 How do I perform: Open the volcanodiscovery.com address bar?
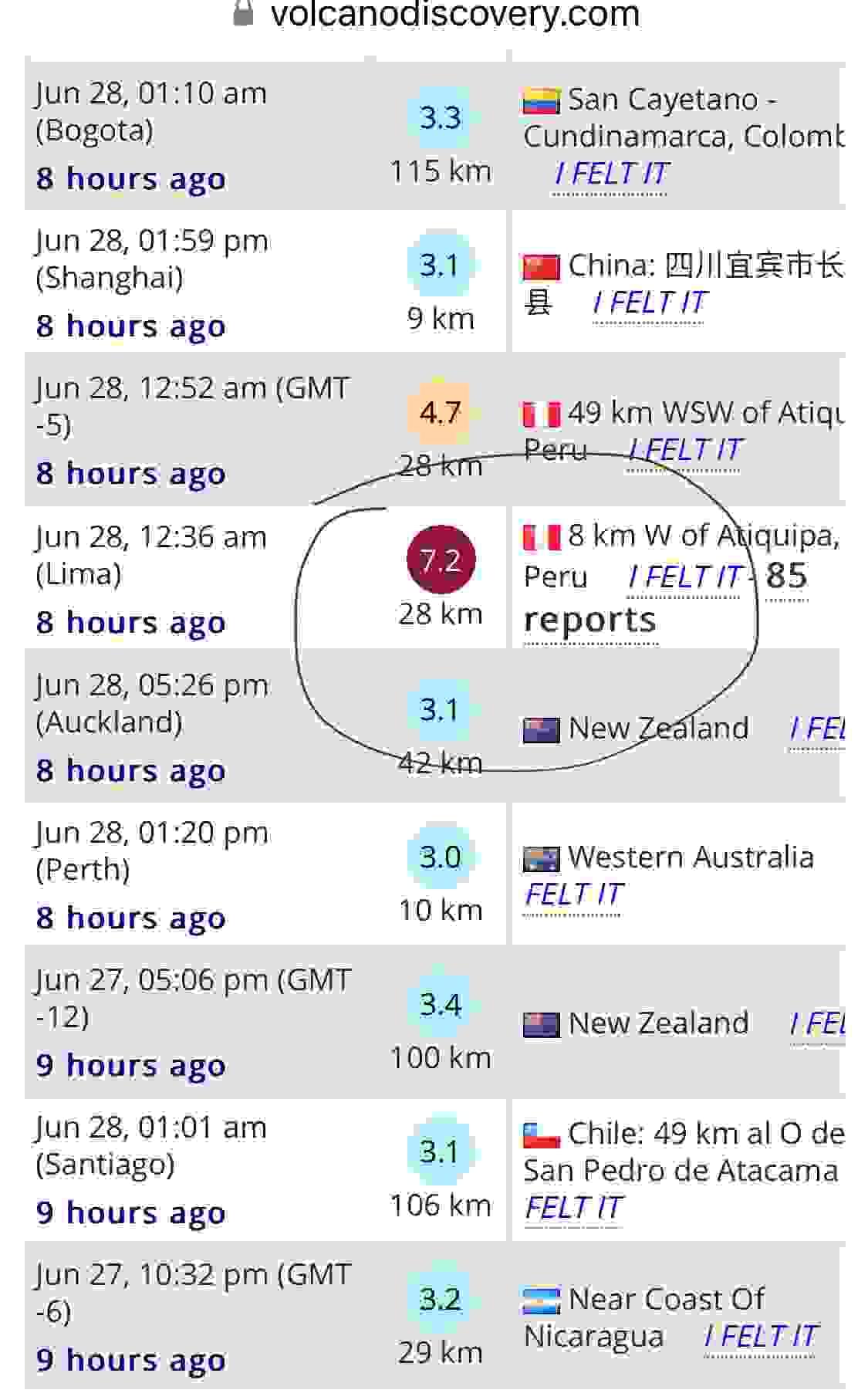pyautogui.click(x=454, y=14)
